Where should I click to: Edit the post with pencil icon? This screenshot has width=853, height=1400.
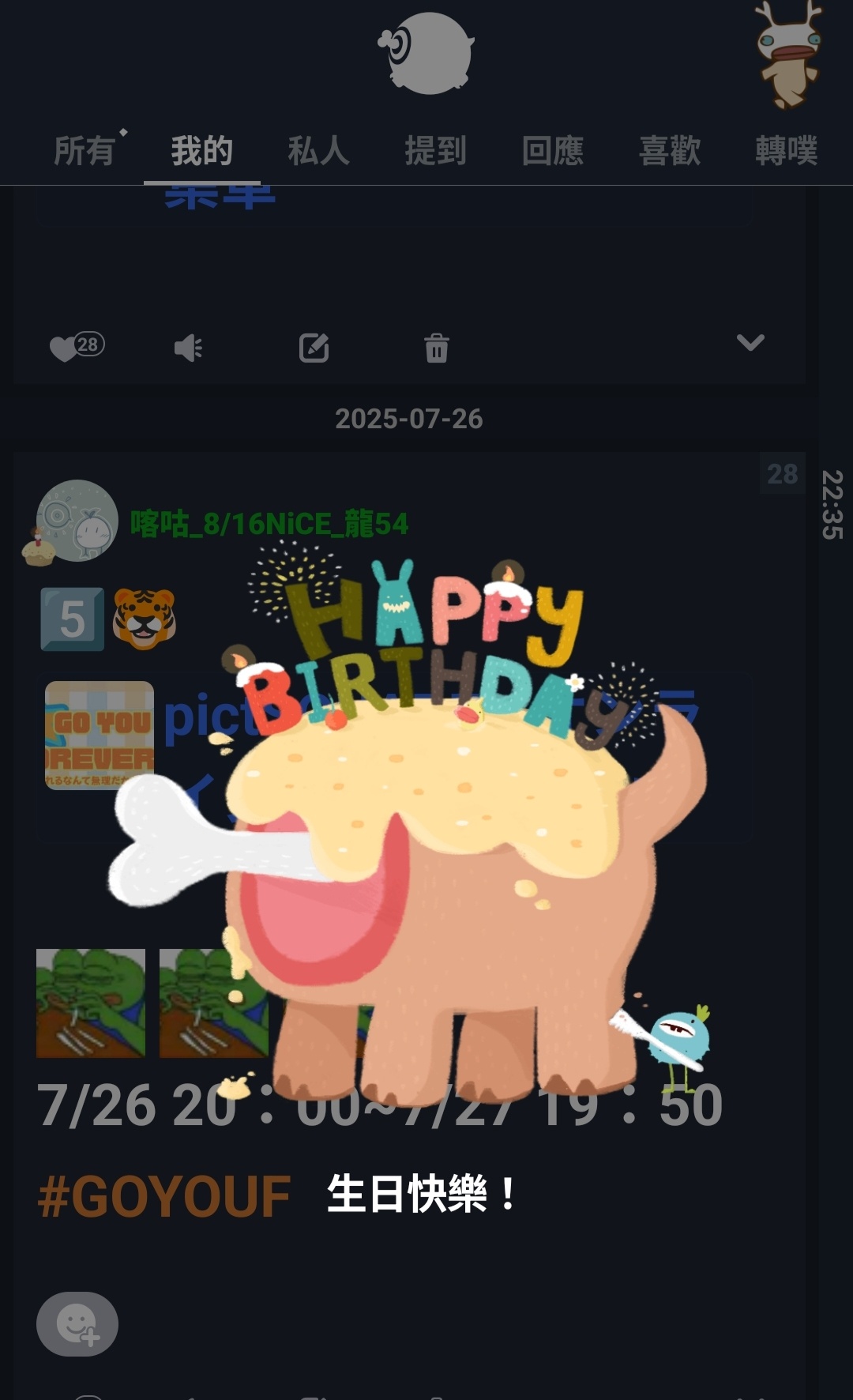pyautogui.click(x=314, y=348)
